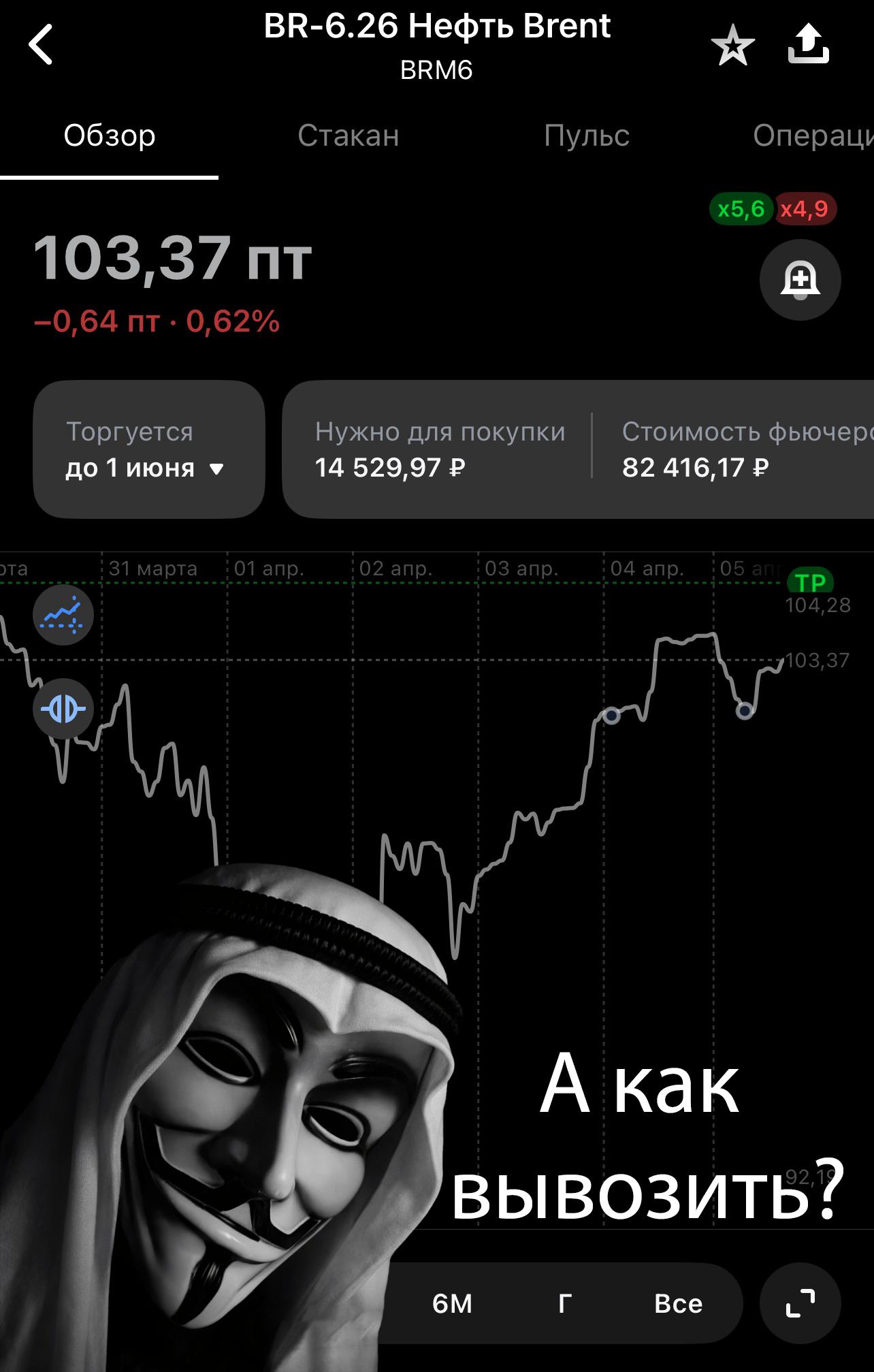Expand the chart to fullscreen
The image size is (874, 1372).
click(800, 1303)
